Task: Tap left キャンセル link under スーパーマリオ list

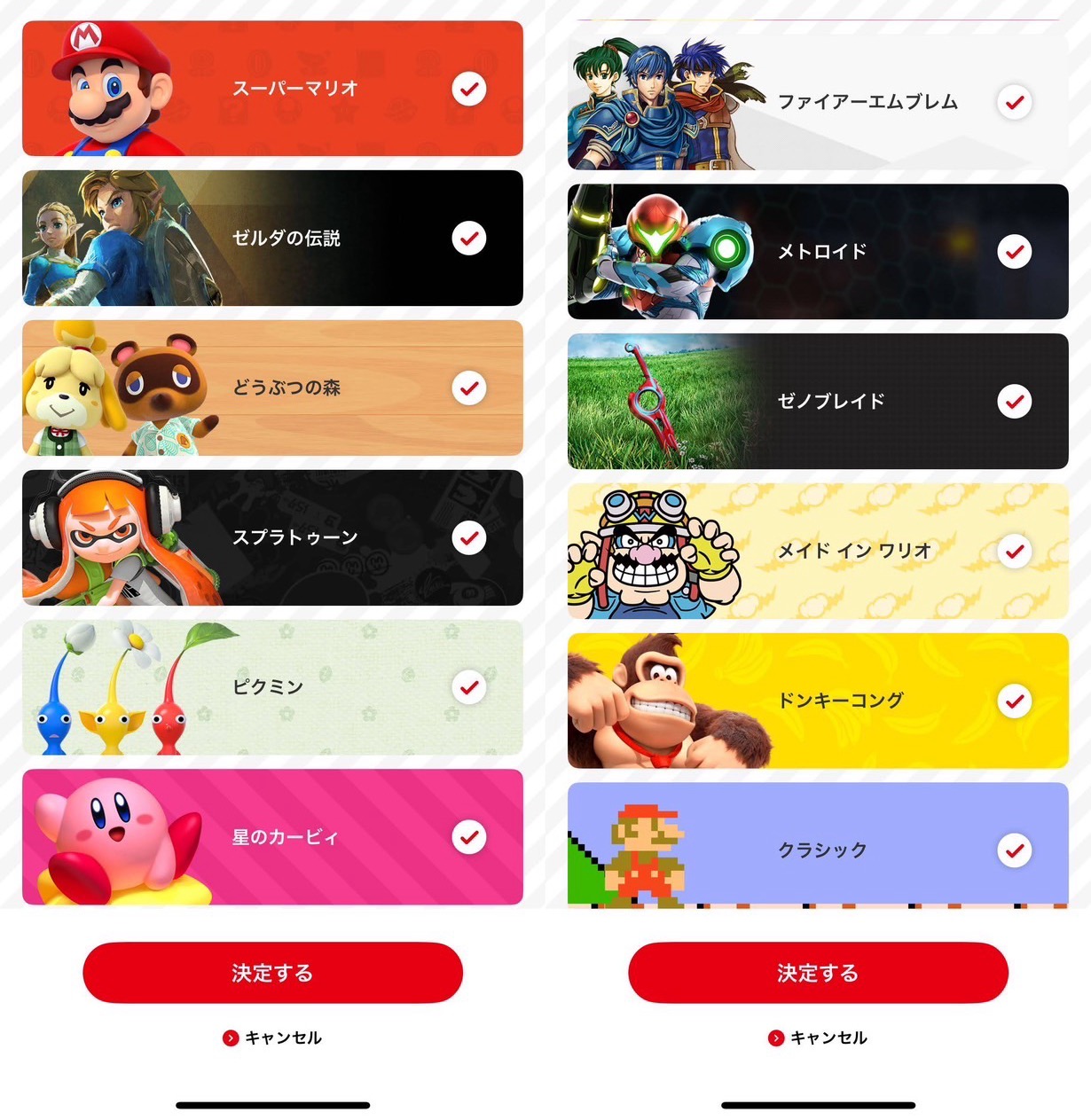Action: [x=272, y=1038]
